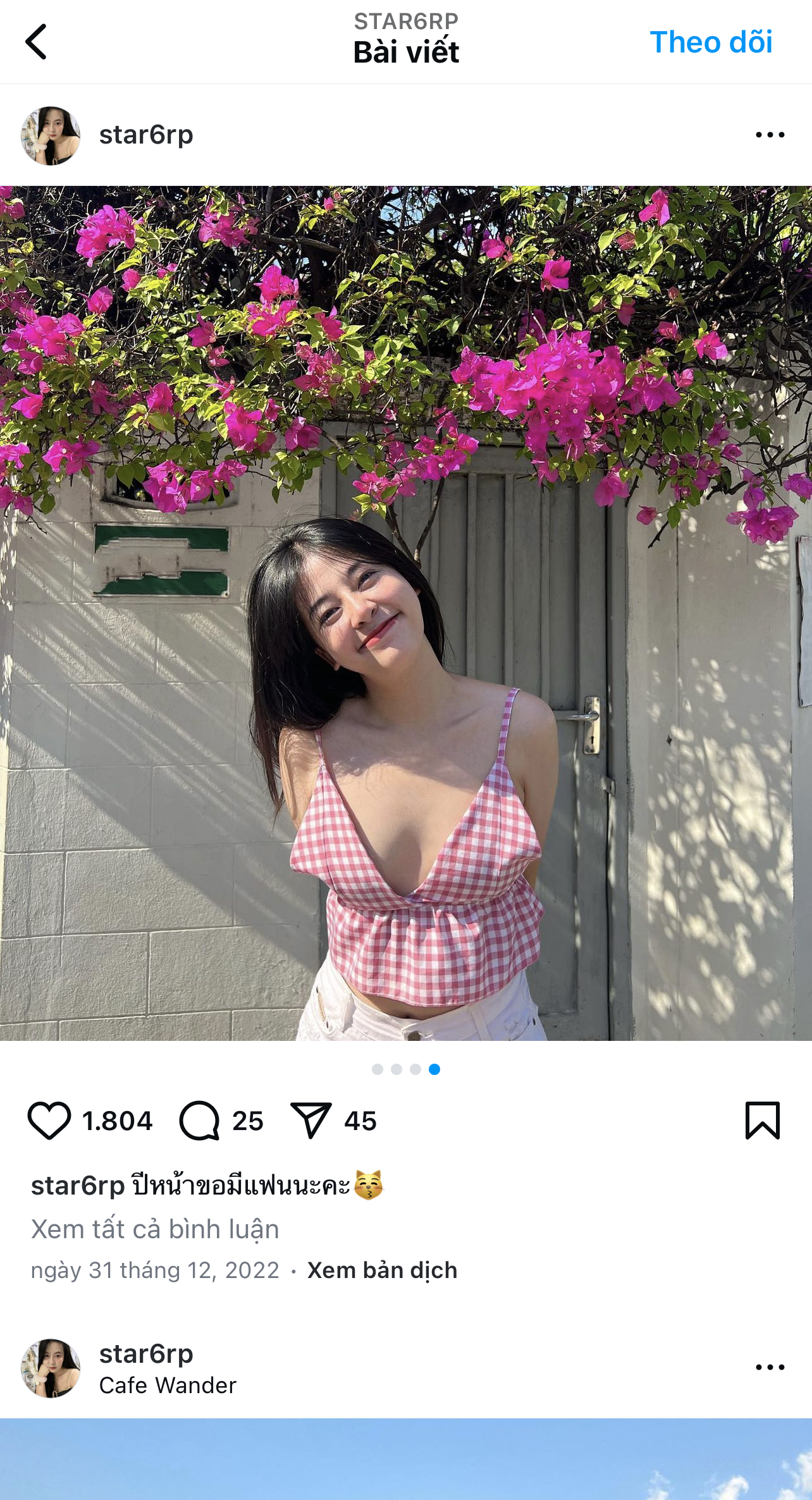Like the post with 1.804 likes
The image size is (812, 1500).
tap(49, 1121)
